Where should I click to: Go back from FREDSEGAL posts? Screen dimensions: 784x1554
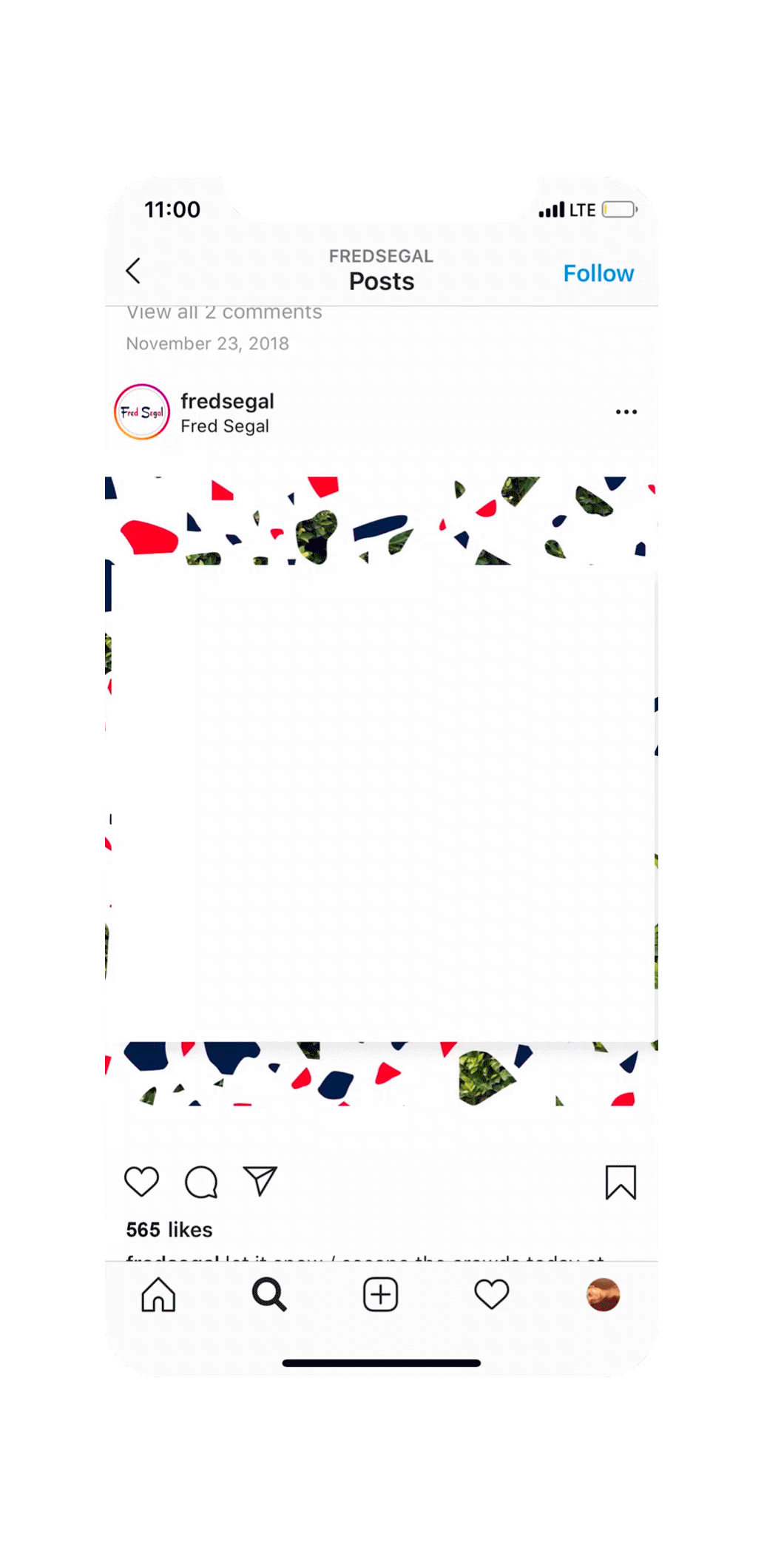[134, 271]
